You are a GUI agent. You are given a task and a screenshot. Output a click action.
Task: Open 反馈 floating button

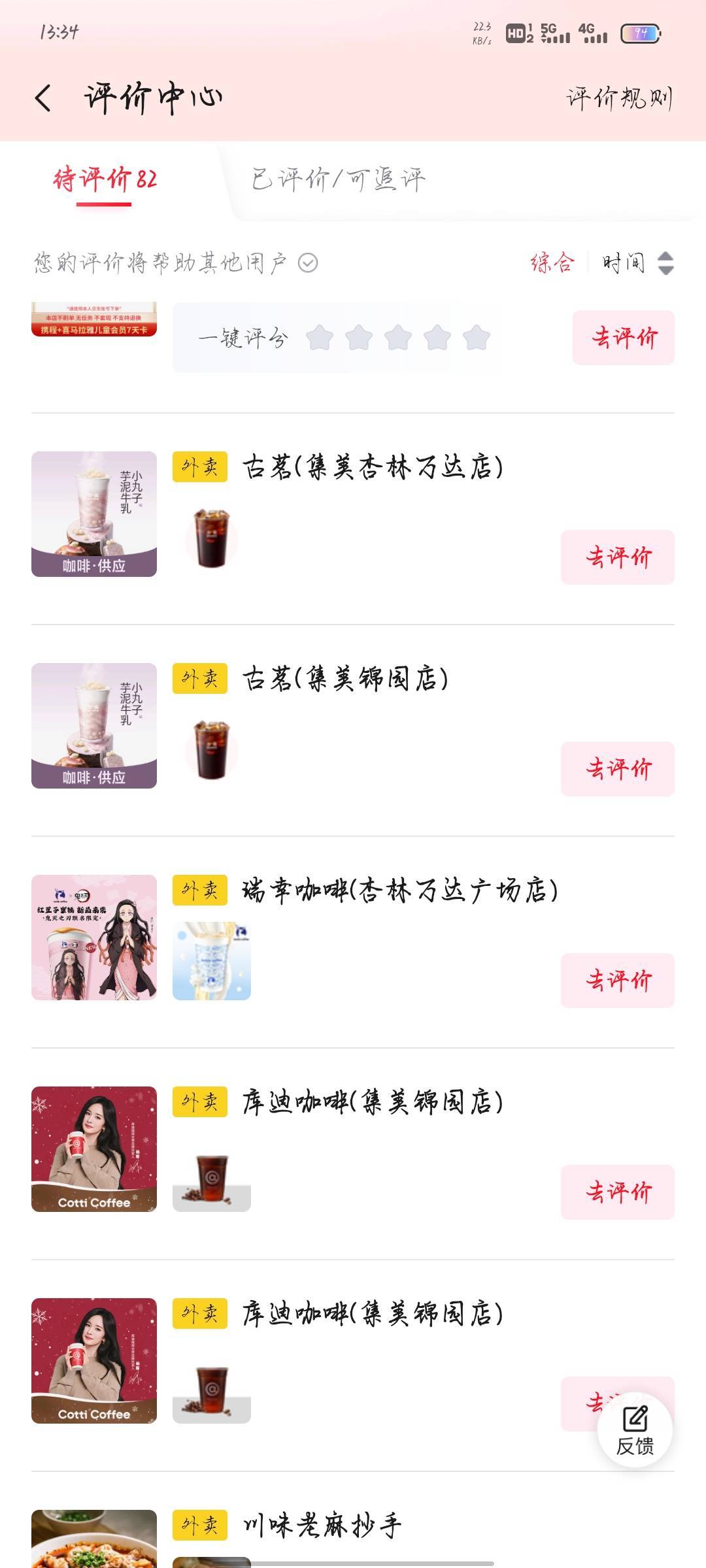635,1429
